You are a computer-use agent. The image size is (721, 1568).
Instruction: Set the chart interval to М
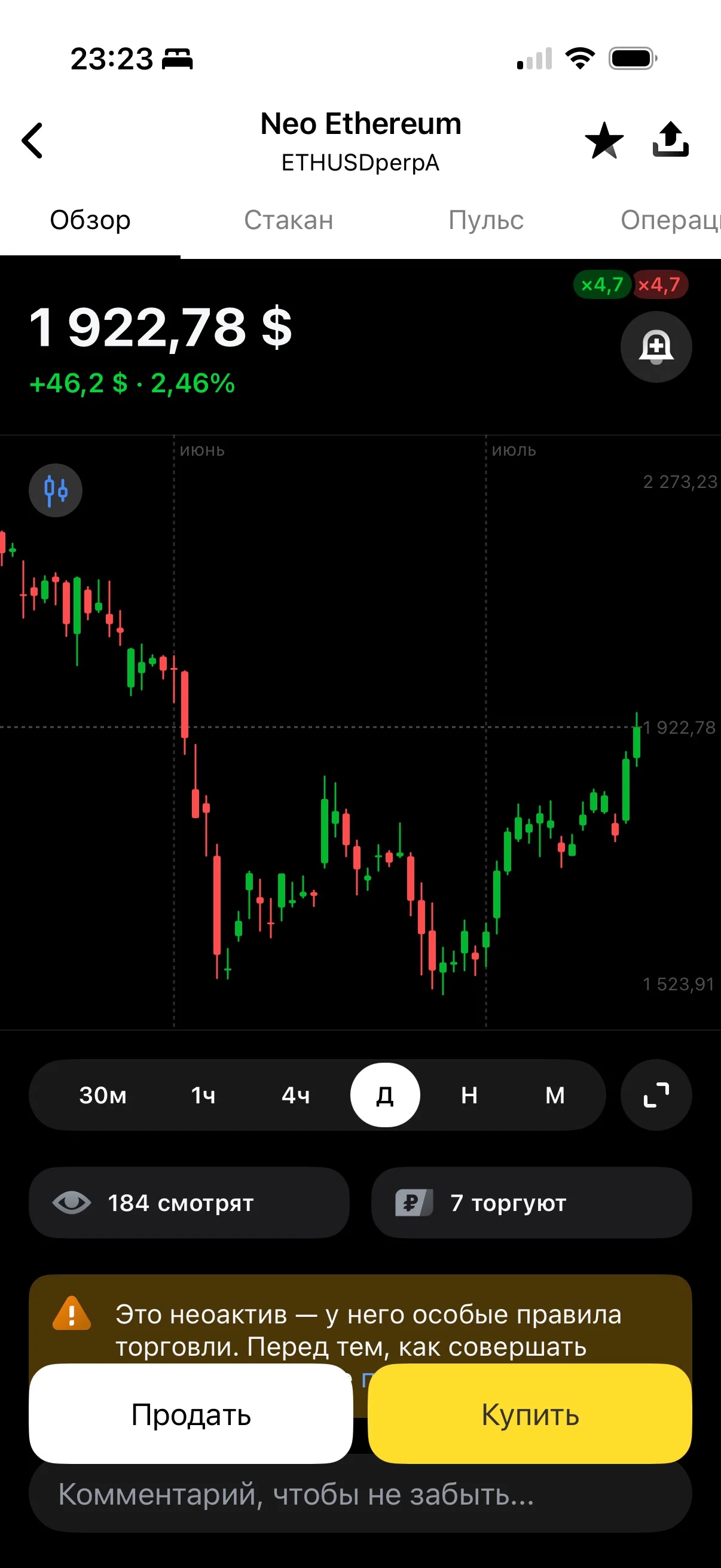[555, 1095]
